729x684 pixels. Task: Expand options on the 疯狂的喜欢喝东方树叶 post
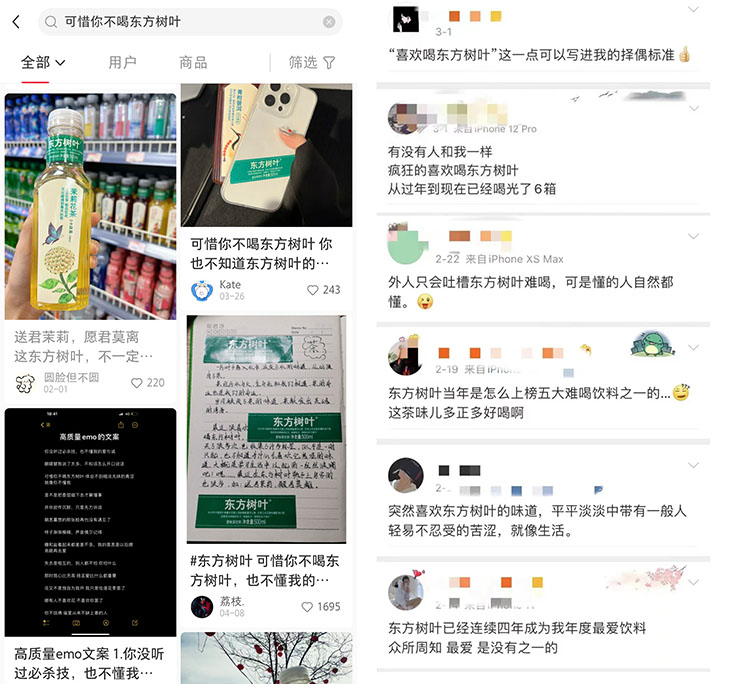(694, 108)
